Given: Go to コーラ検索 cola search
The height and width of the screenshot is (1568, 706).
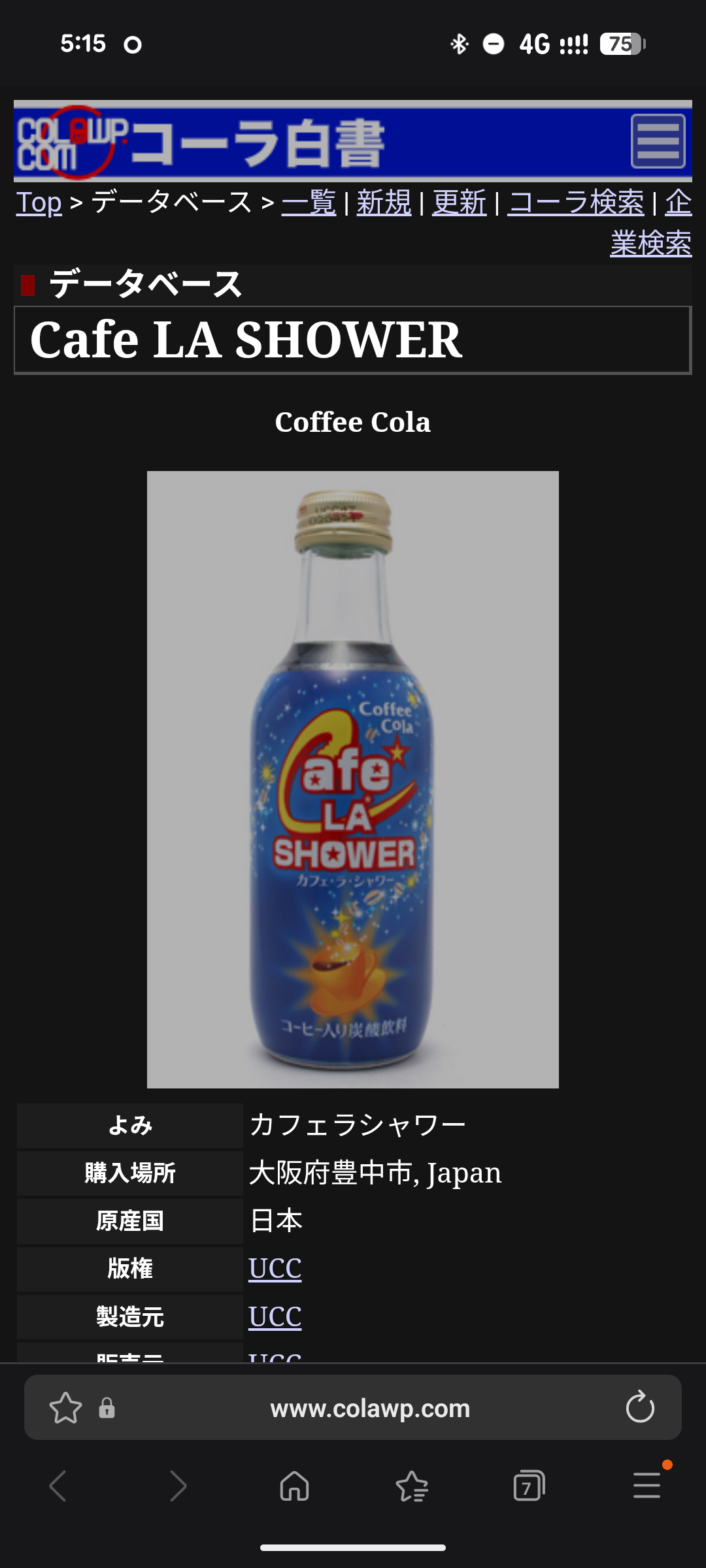Looking at the screenshot, I should [x=575, y=203].
